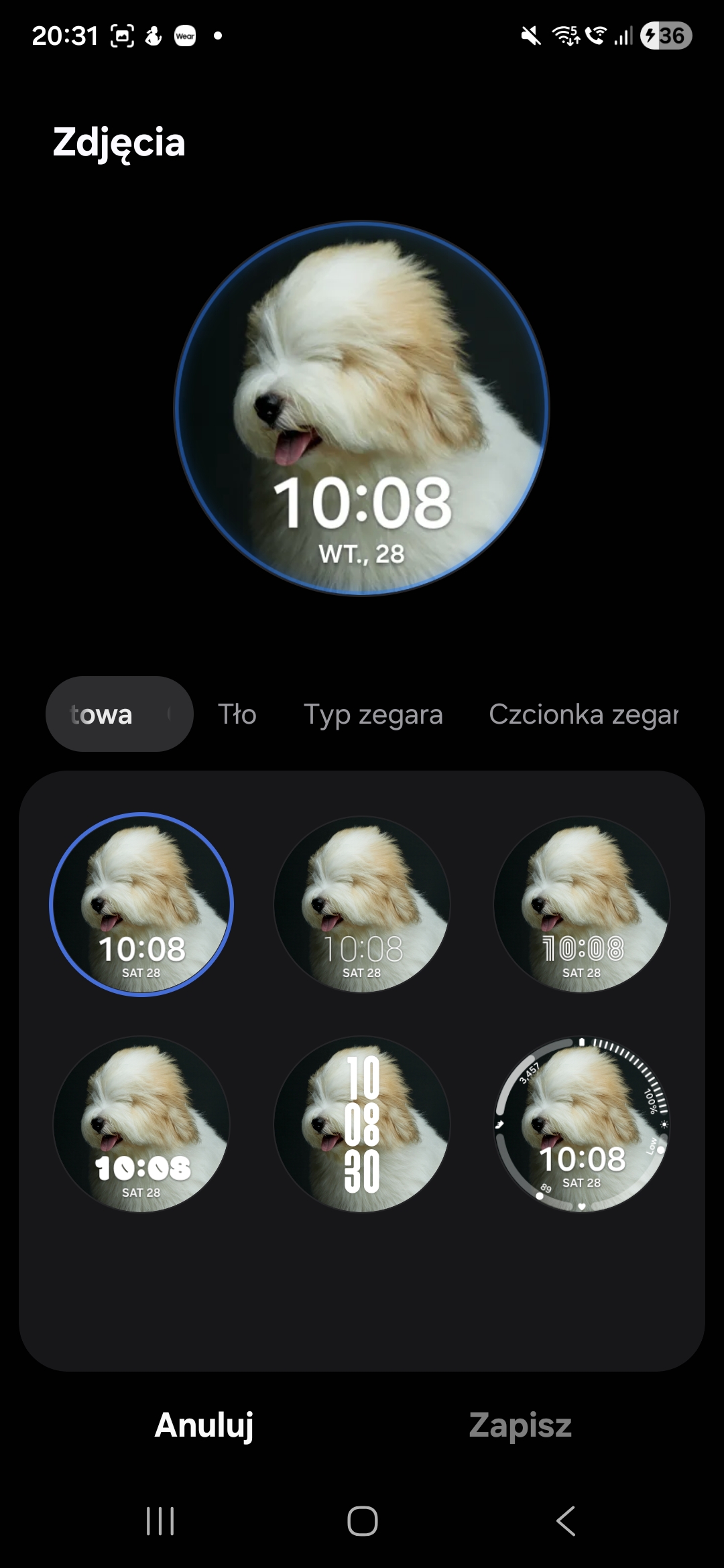This screenshot has width=724, height=1568.
Task: Pick the outlined-digit 10:08 watch face
Action: (x=582, y=905)
